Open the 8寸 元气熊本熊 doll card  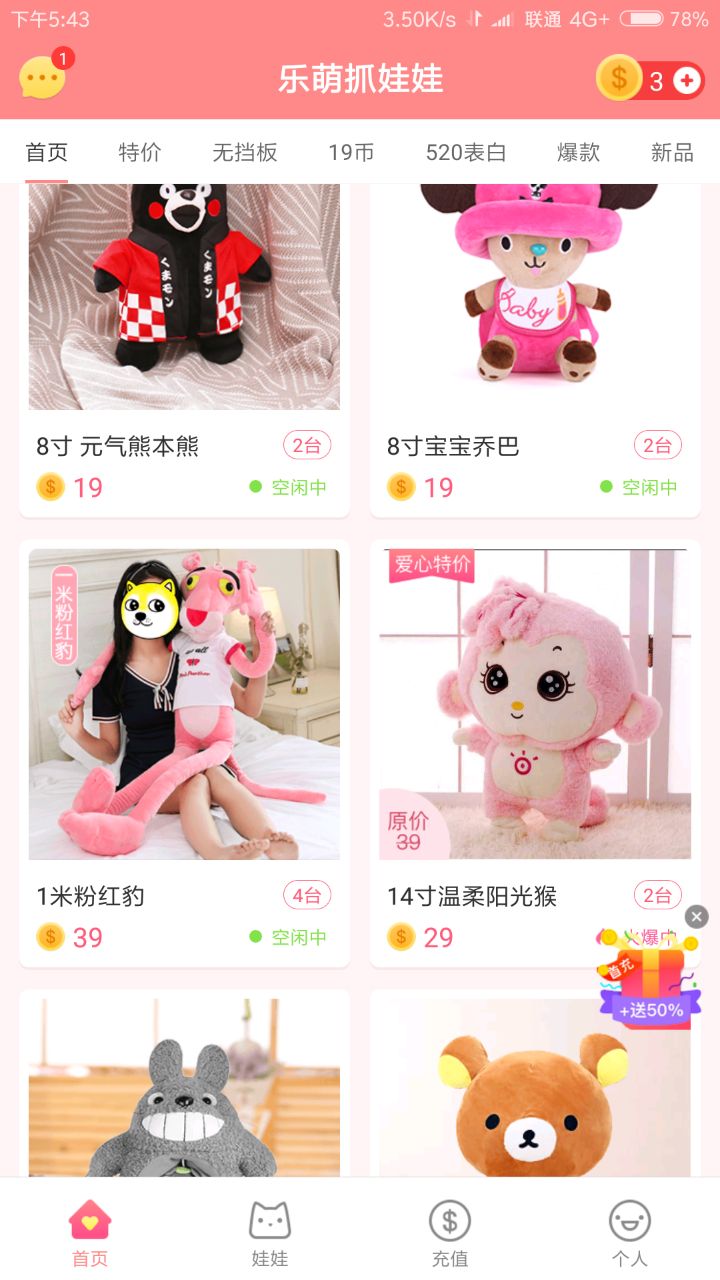[x=184, y=350]
